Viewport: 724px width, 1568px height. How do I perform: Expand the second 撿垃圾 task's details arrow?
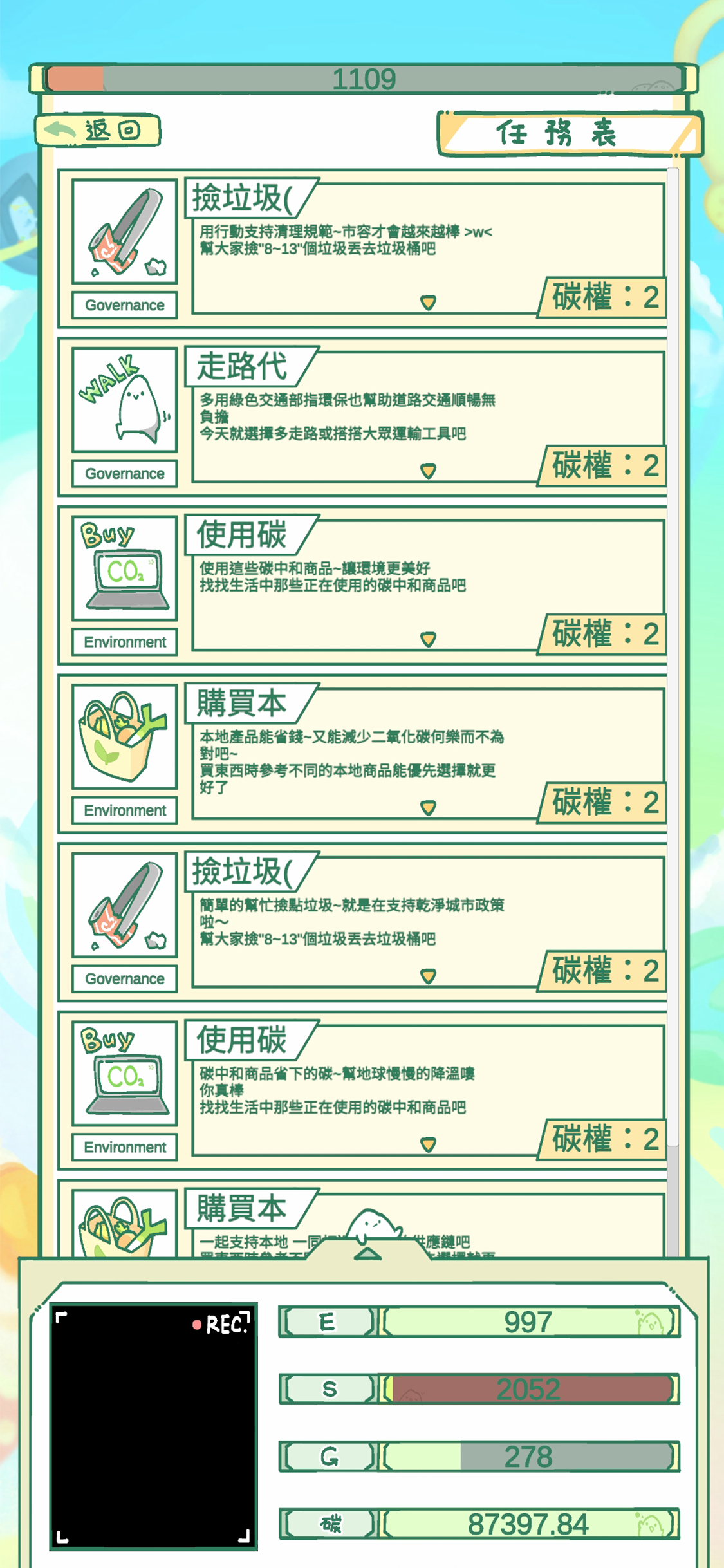pyautogui.click(x=428, y=976)
